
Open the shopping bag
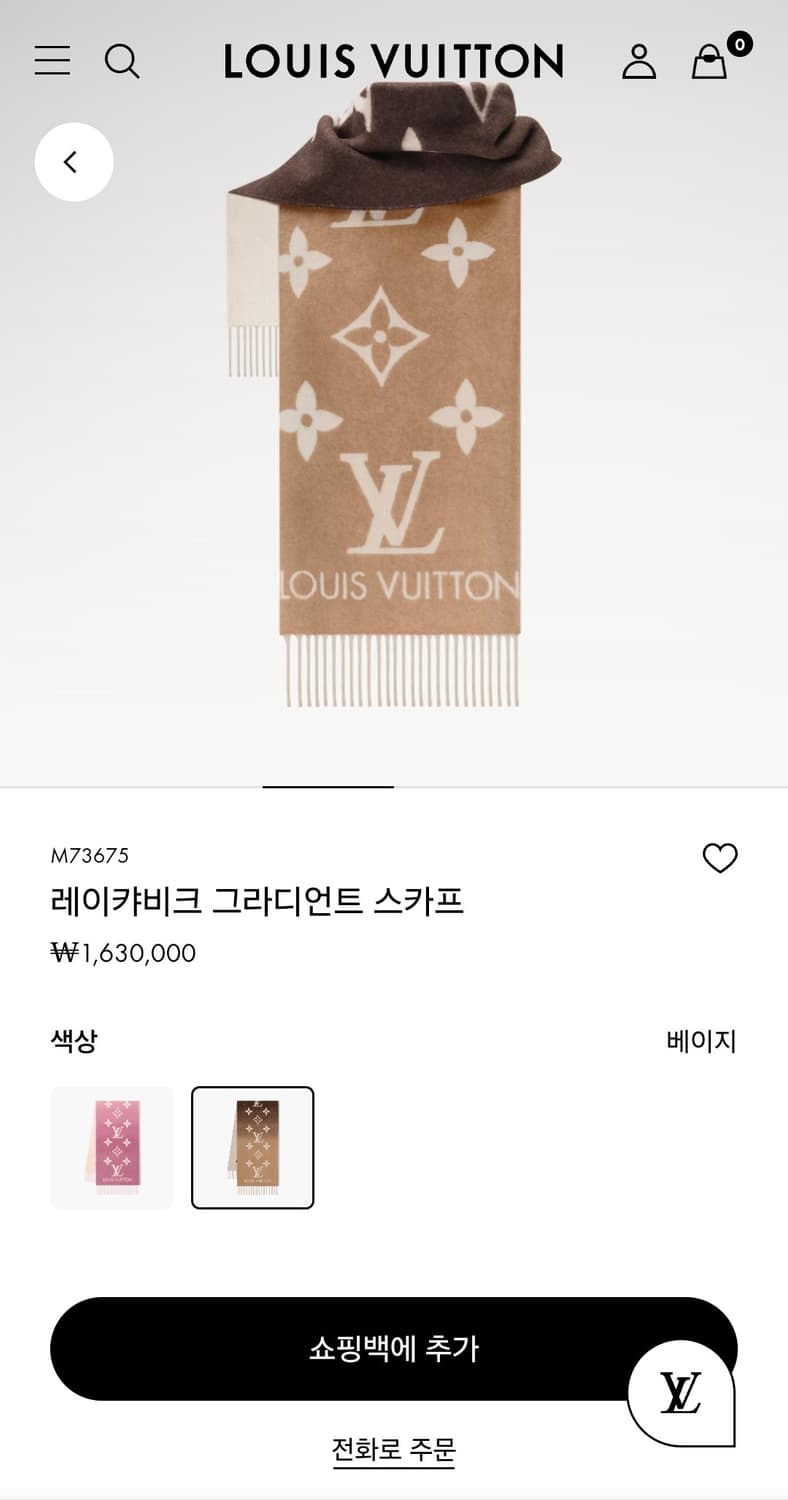click(x=706, y=64)
